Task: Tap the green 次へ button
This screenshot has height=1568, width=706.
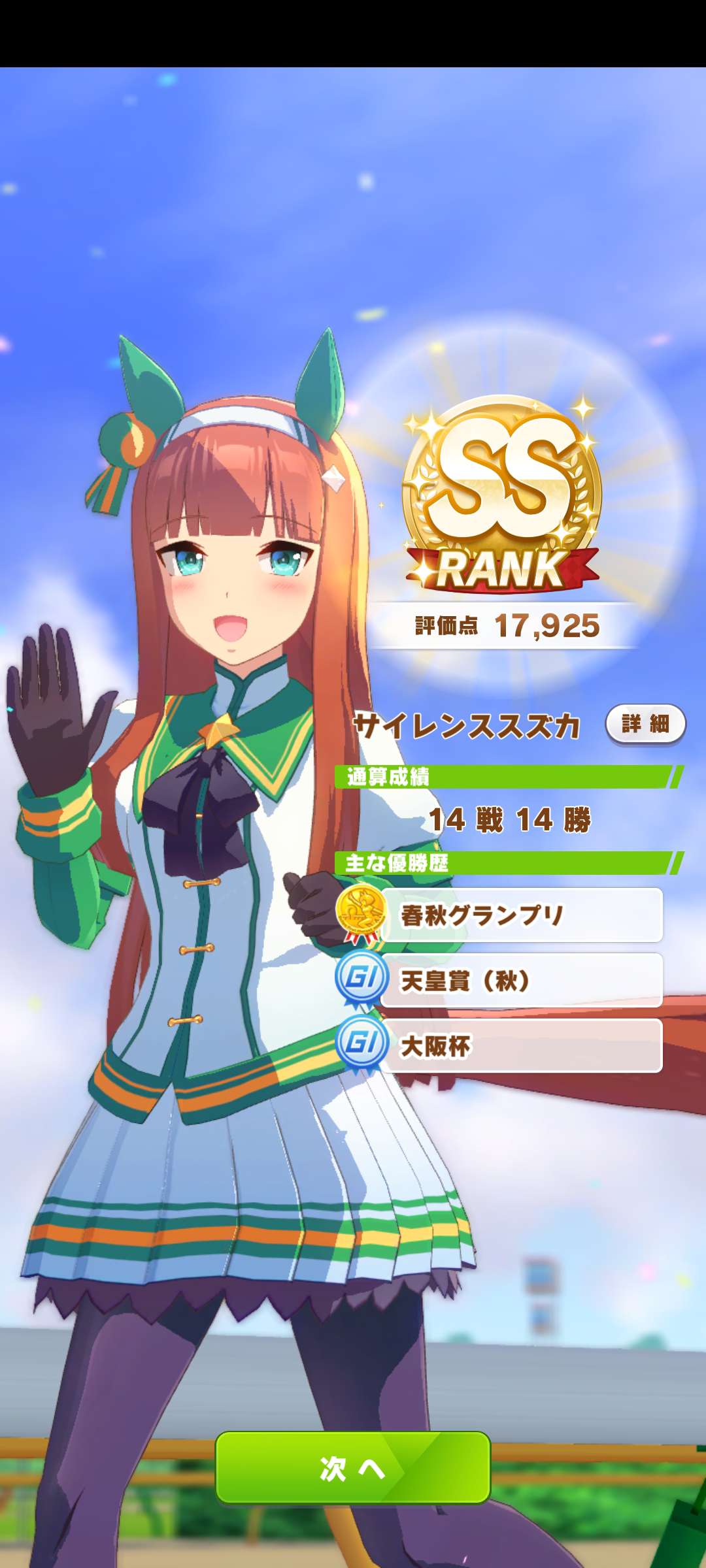Action: [353, 1468]
